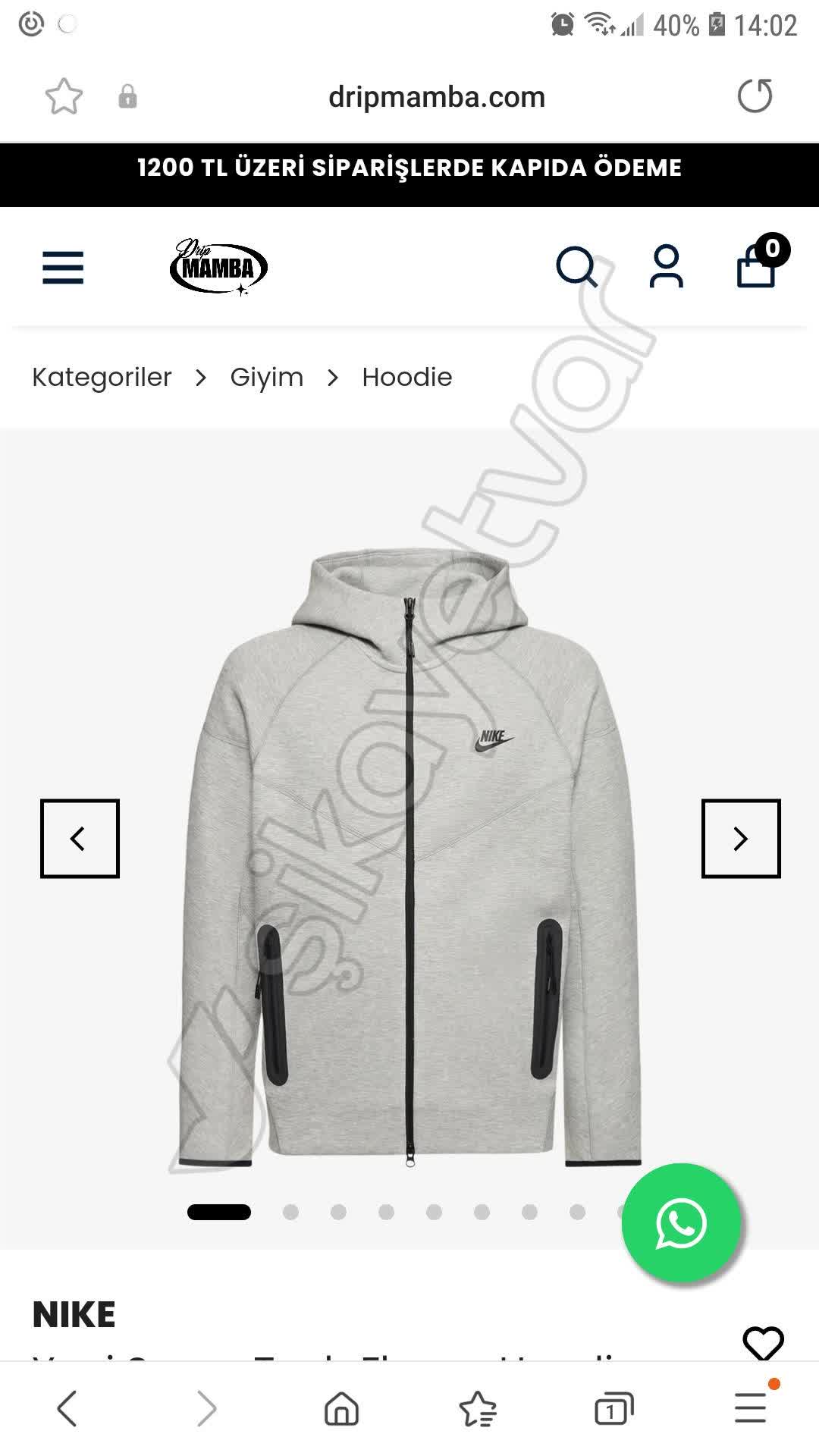Show the previous product image
The width and height of the screenshot is (819, 1456).
pyautogui.click(x=80, y=839)
